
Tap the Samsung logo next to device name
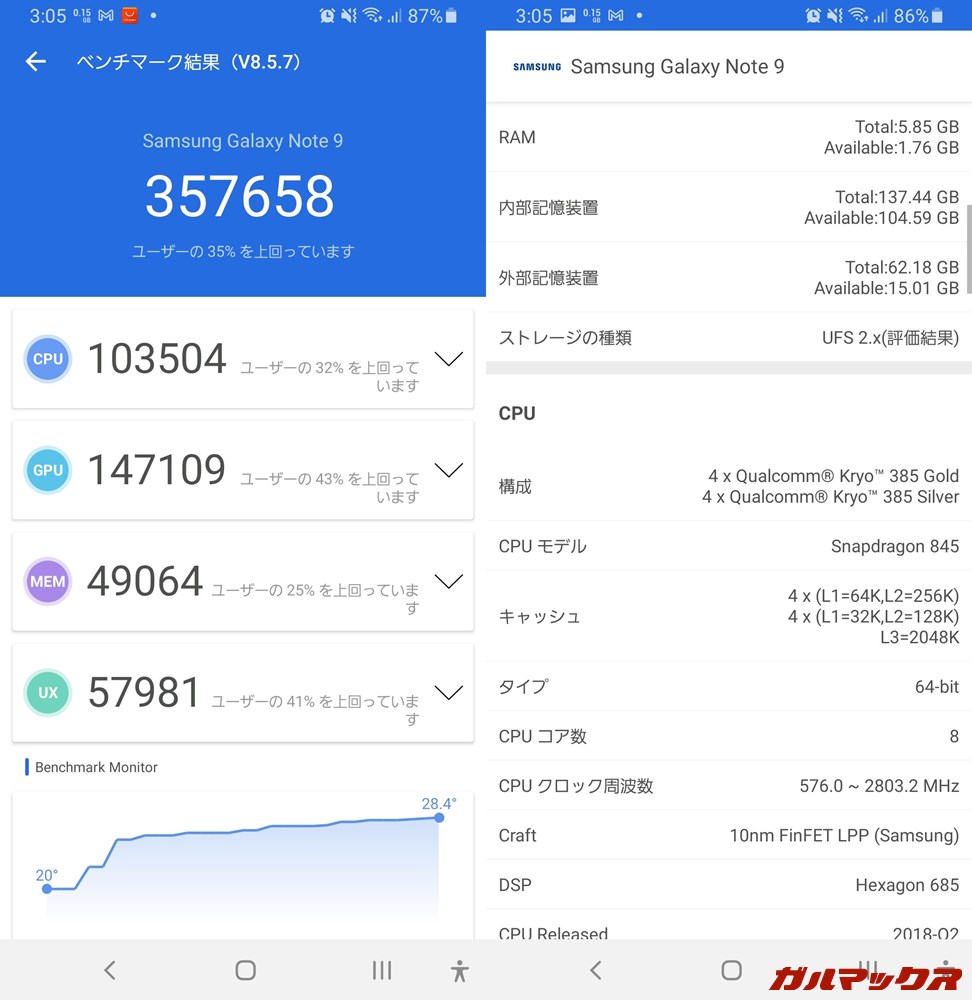point(537,67)
